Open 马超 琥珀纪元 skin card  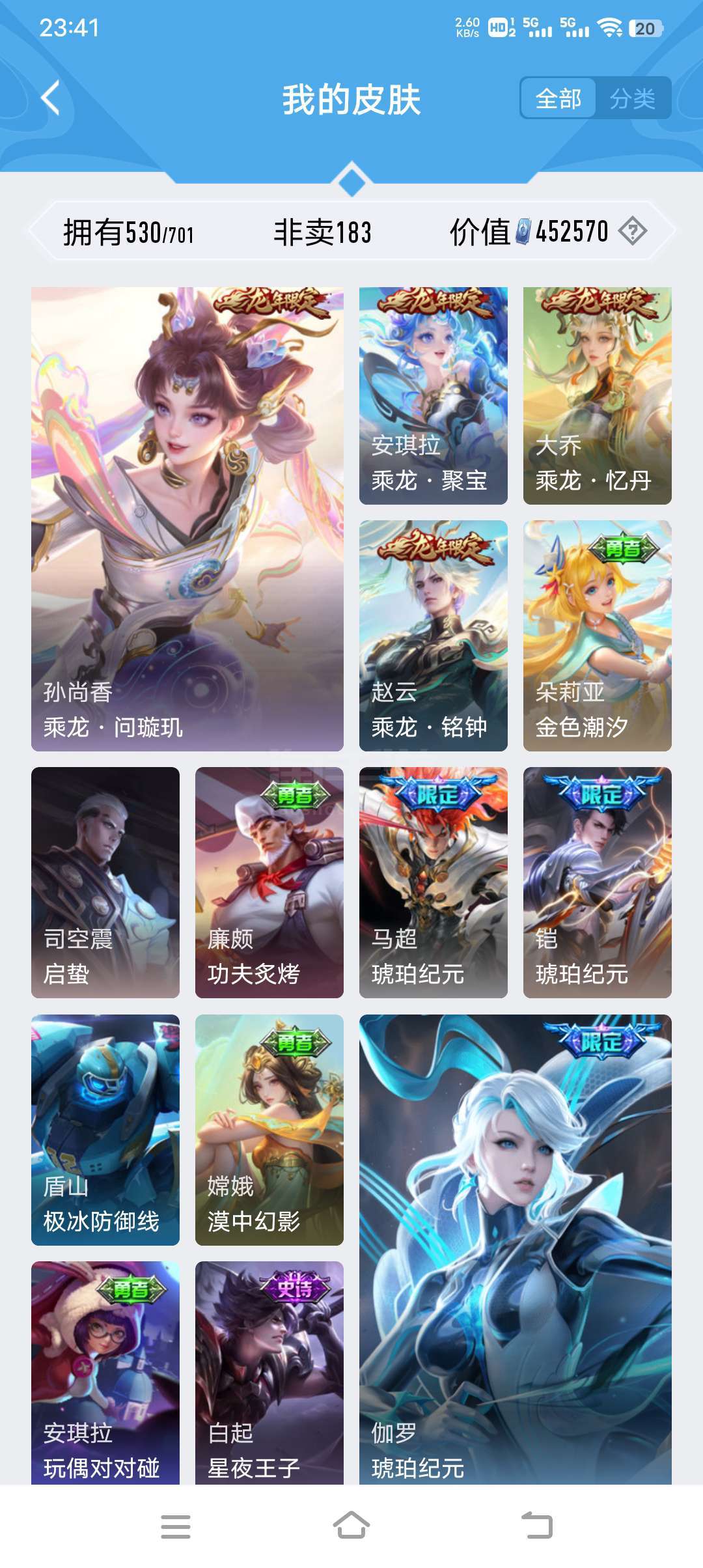click(434, 882)
